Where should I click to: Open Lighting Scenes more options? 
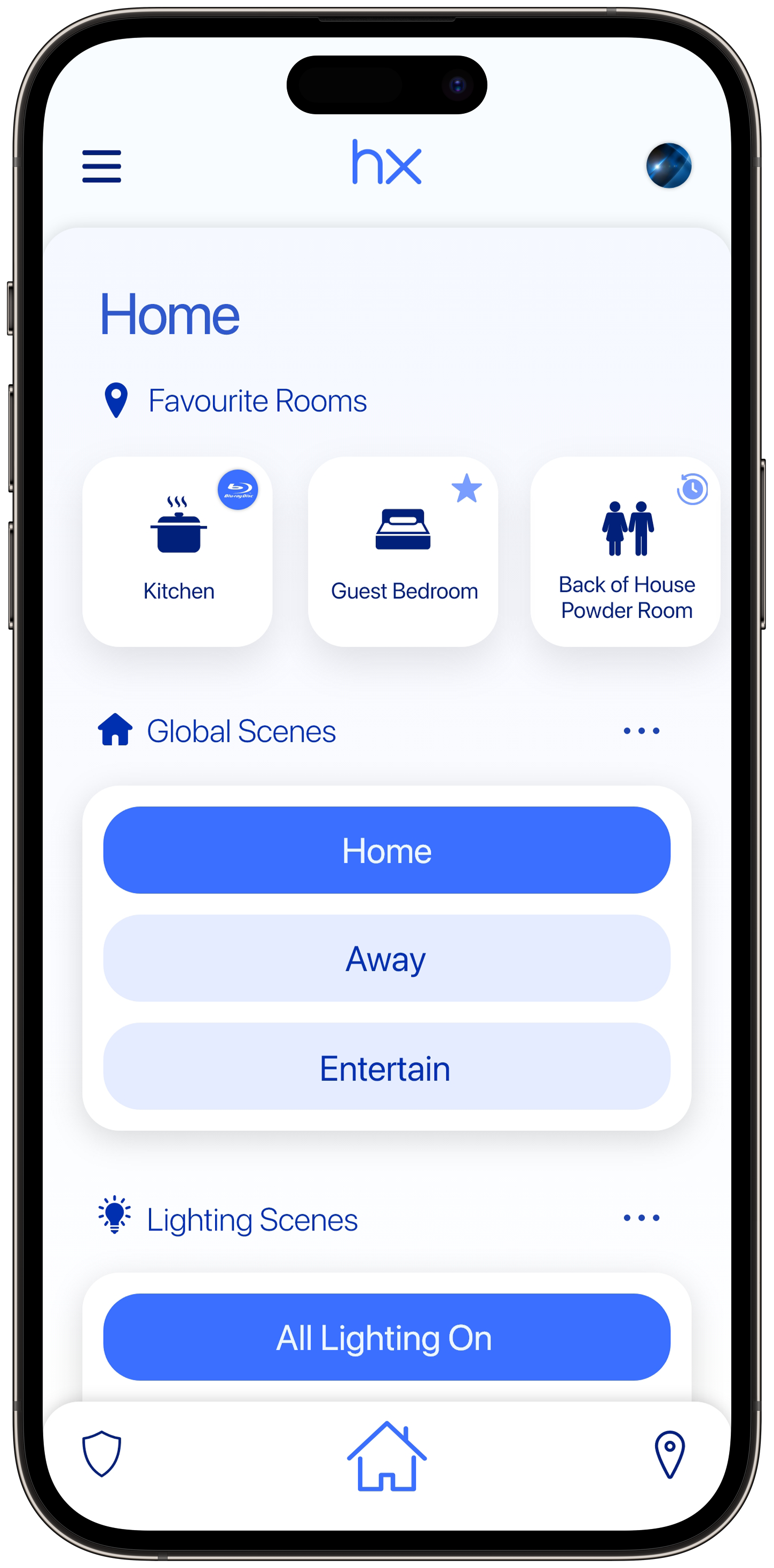641,1218
